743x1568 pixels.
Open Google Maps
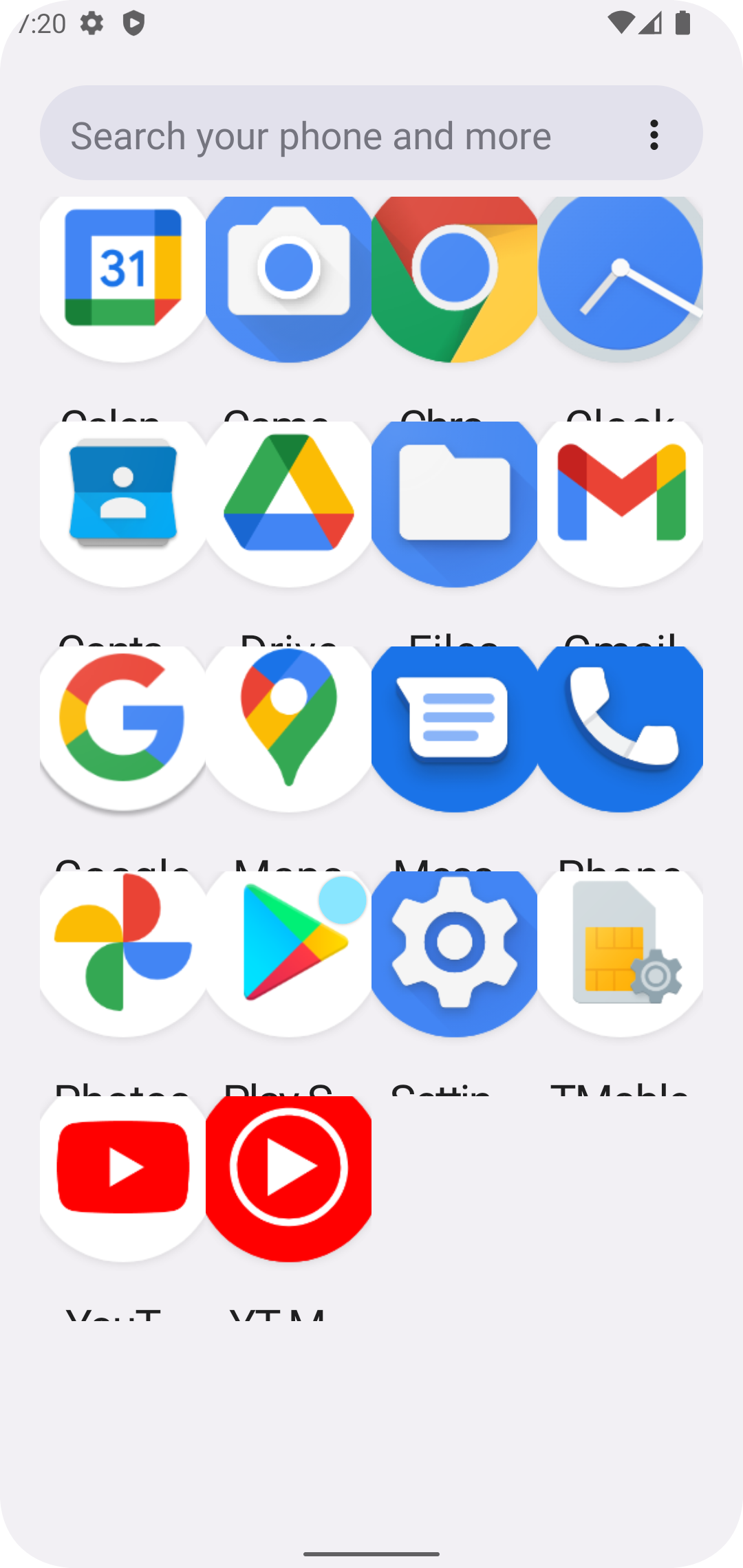pyautogui.click(x=289, y=728)
